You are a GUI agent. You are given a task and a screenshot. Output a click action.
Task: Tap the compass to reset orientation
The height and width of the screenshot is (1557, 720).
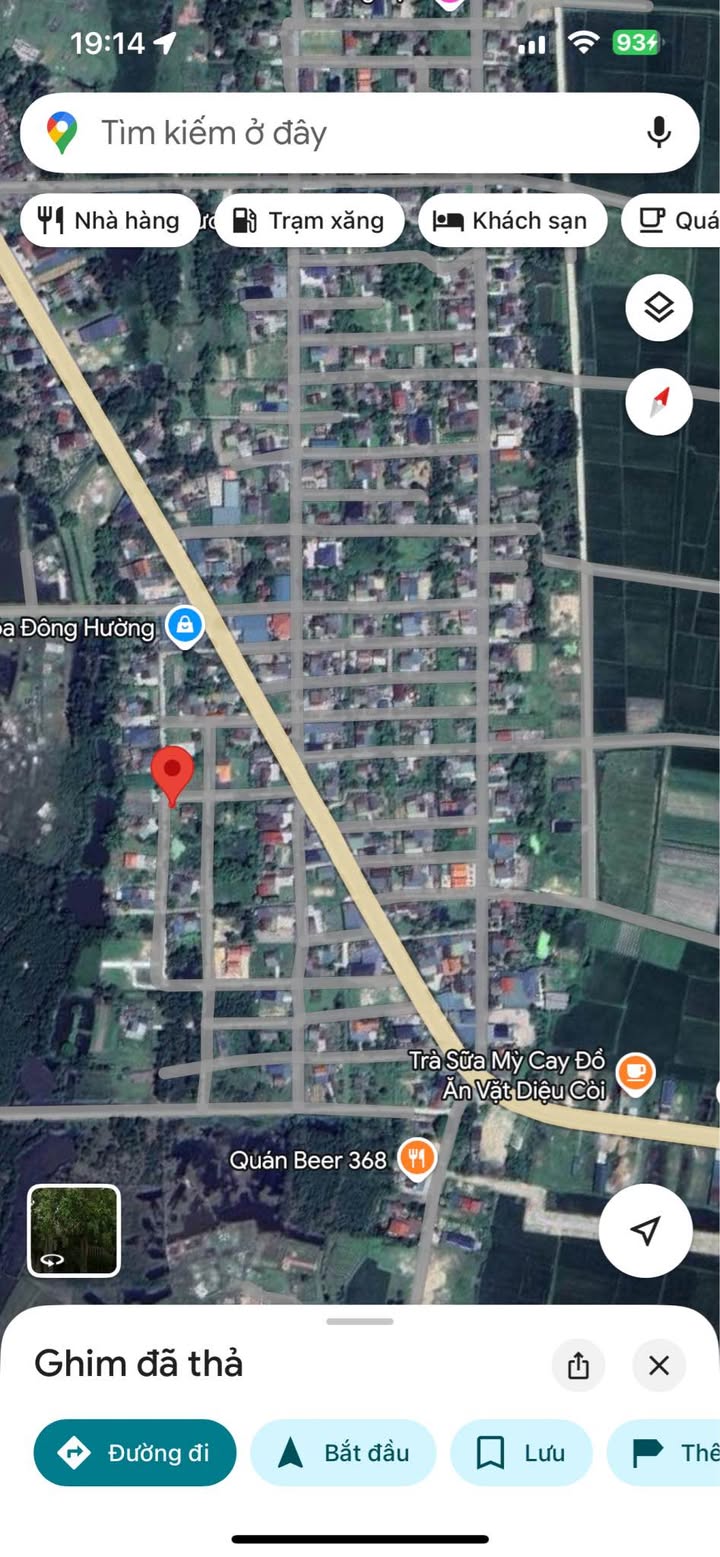pos(659,402)
